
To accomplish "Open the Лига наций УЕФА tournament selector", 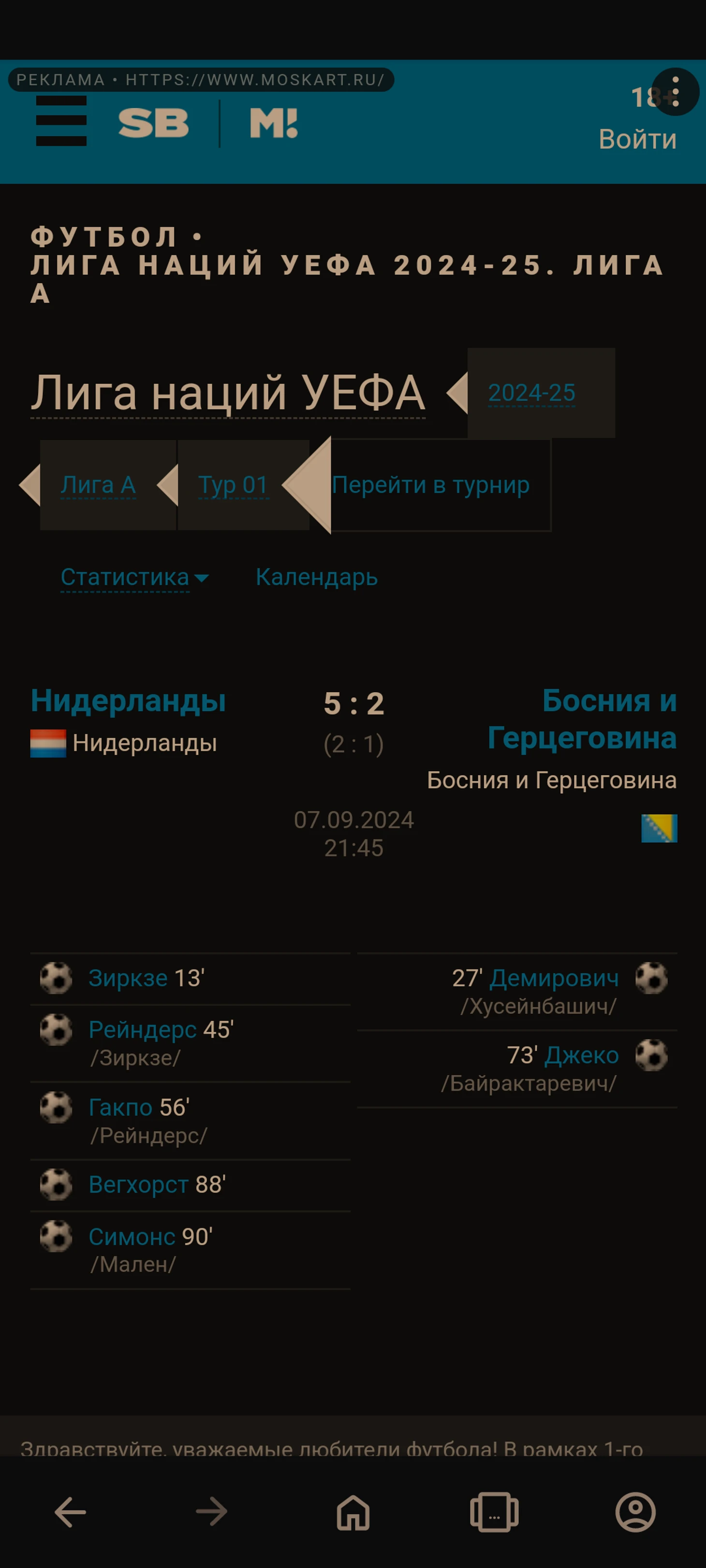I will (228, 392).
